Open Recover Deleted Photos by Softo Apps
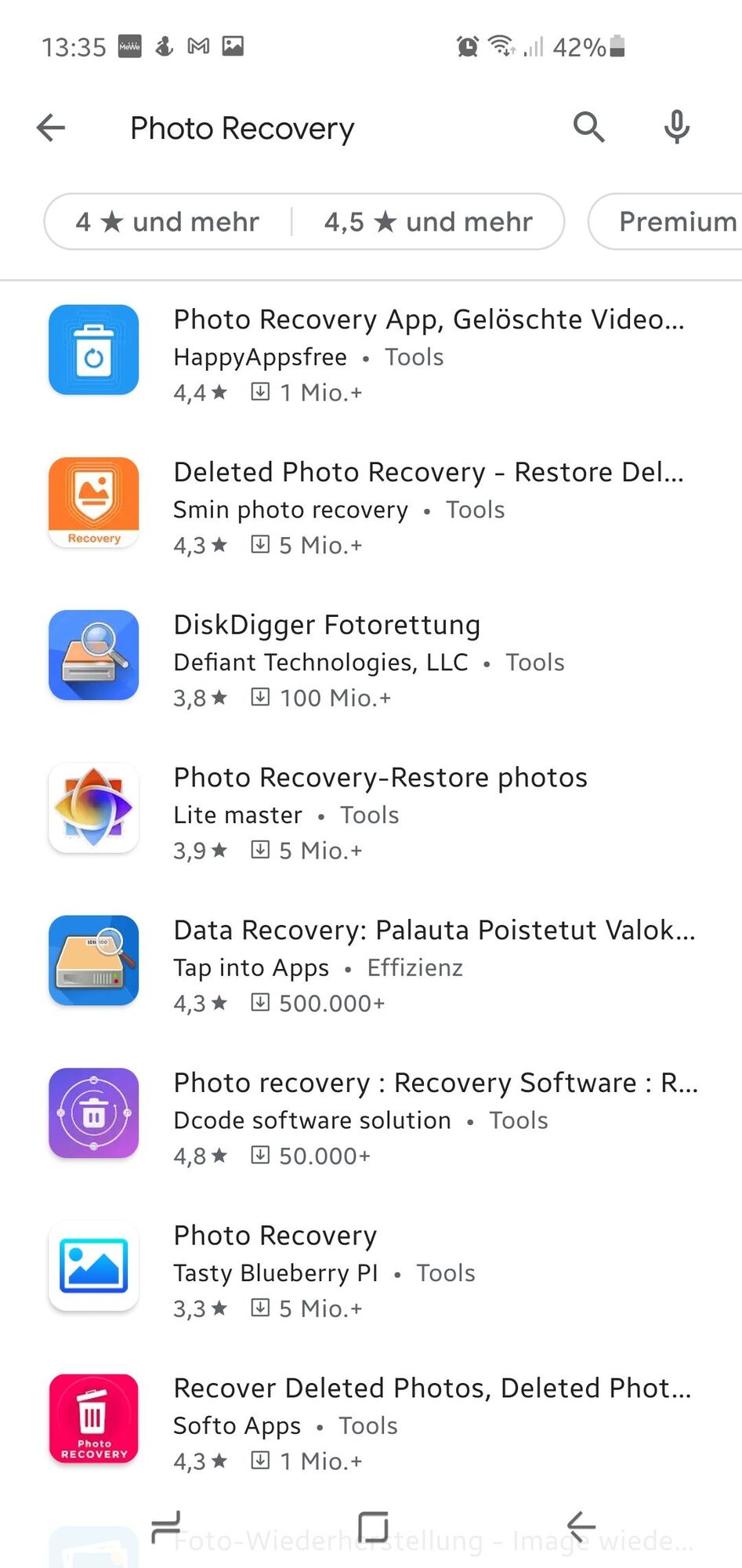742x1568 pixels. point(432,1388)
